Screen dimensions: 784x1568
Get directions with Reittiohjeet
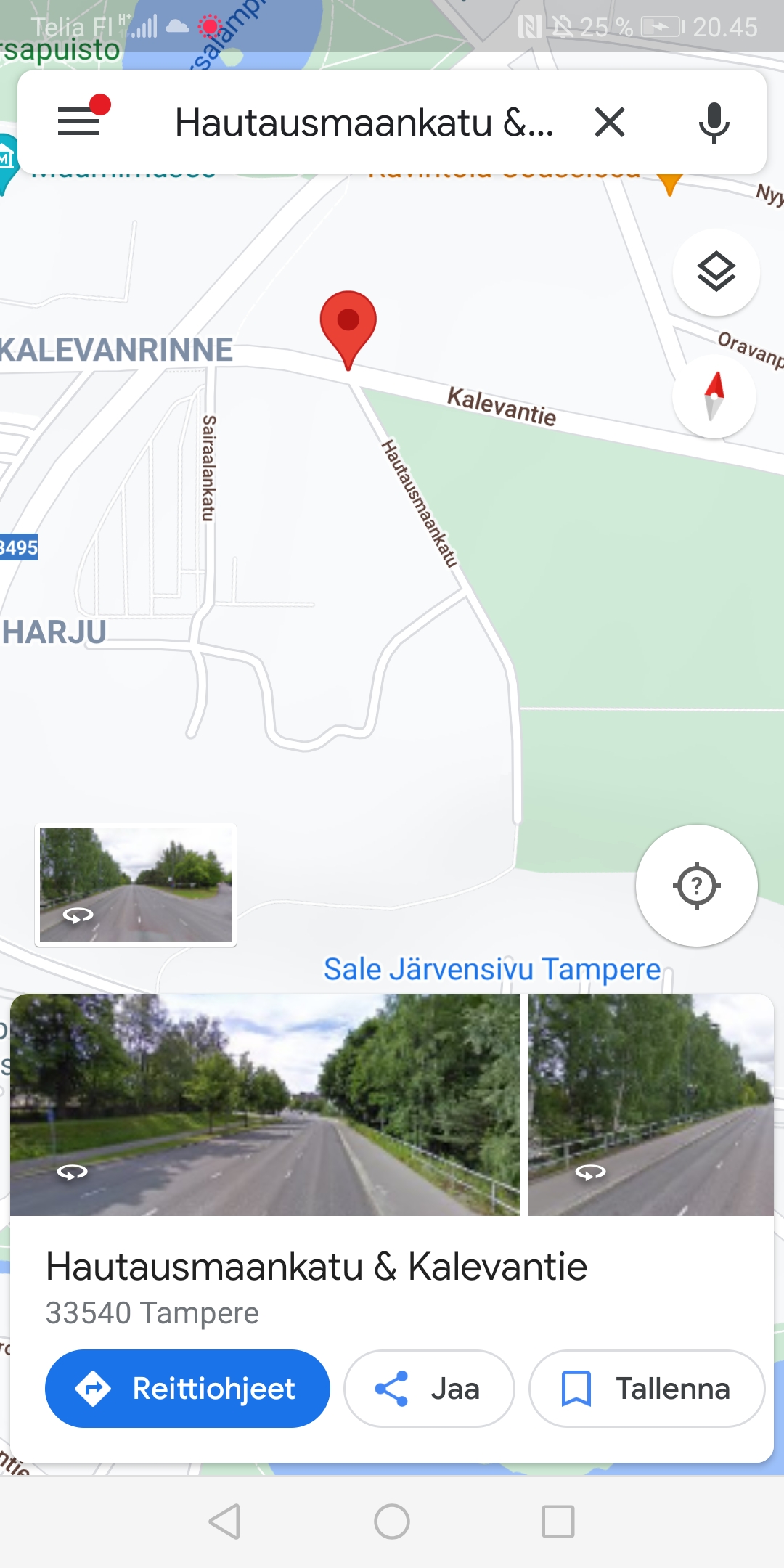187,1389
